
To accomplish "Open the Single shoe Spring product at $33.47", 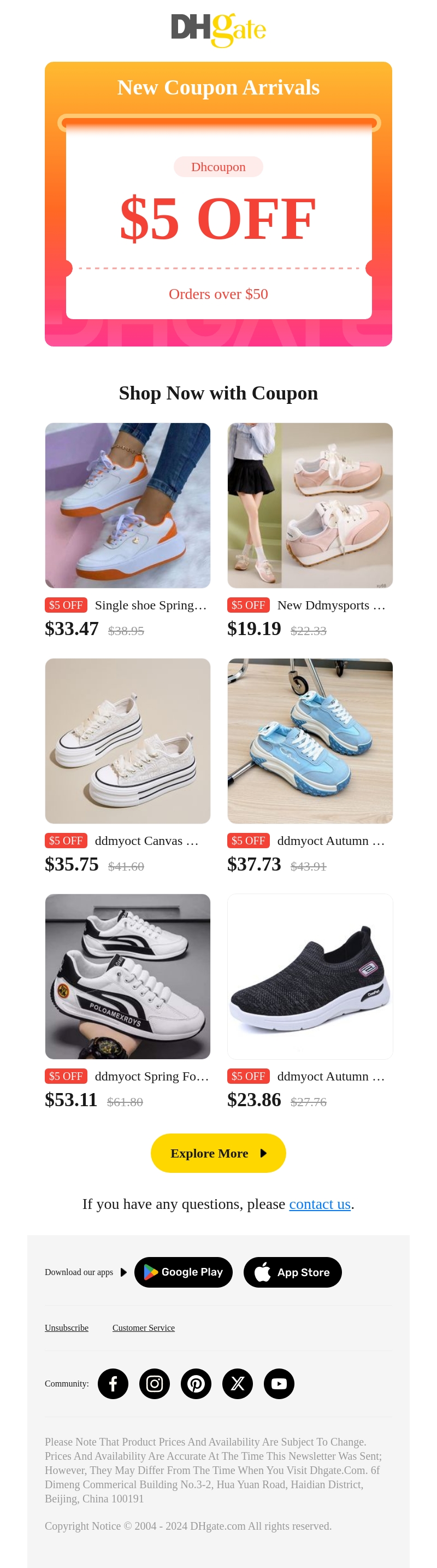I will click(127, 505).
